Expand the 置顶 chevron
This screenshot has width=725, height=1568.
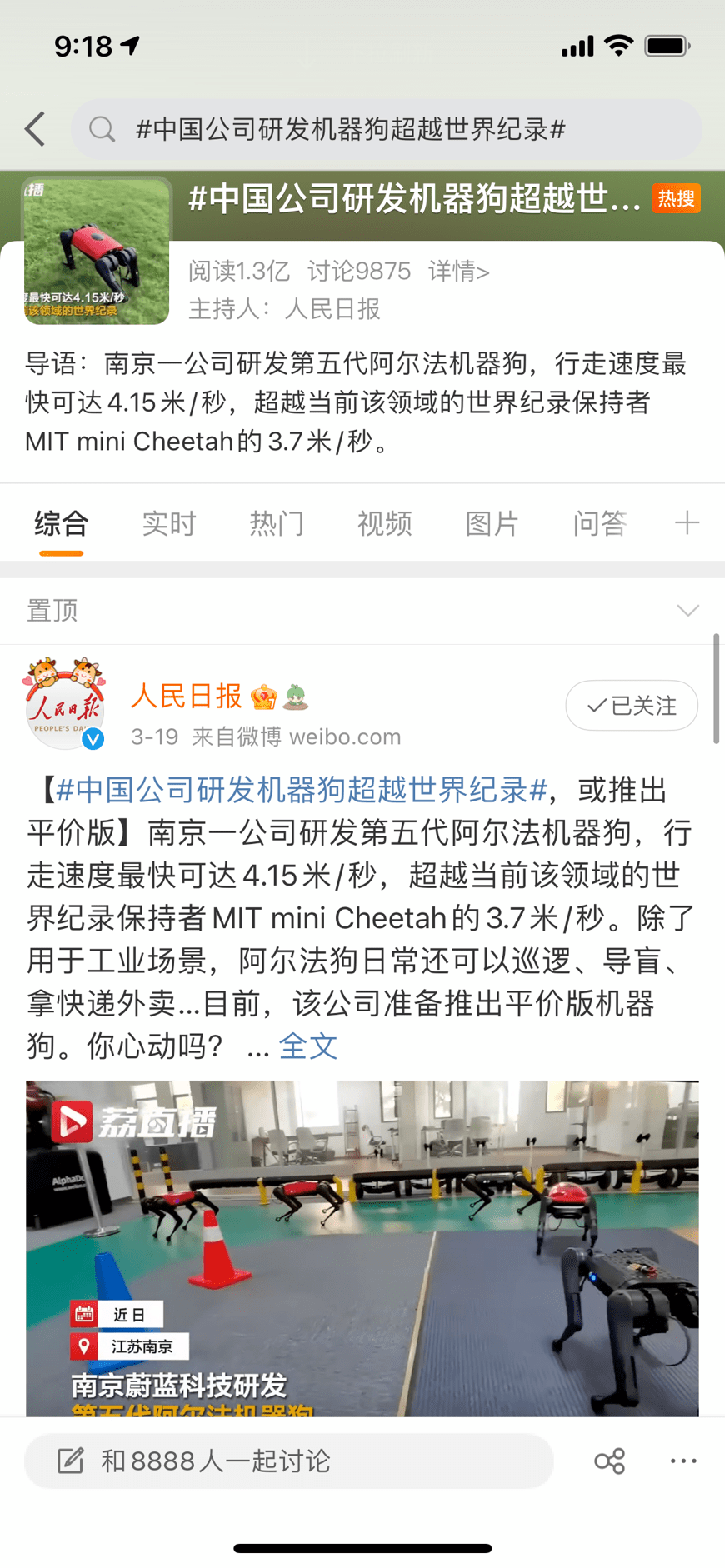tap(687, 611)
